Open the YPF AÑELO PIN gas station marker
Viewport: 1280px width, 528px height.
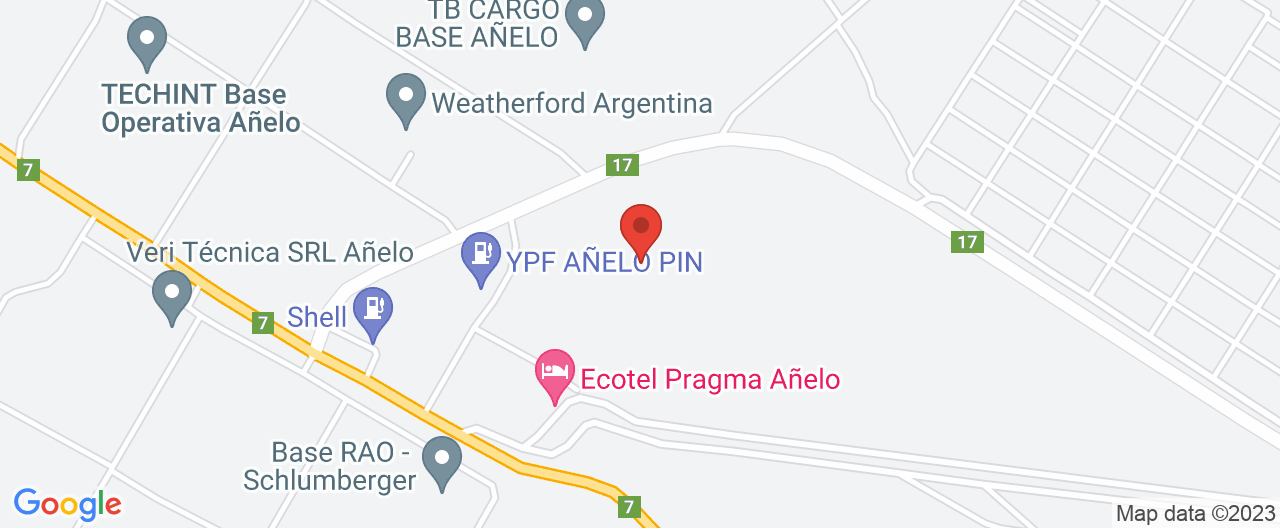[481, 255]
